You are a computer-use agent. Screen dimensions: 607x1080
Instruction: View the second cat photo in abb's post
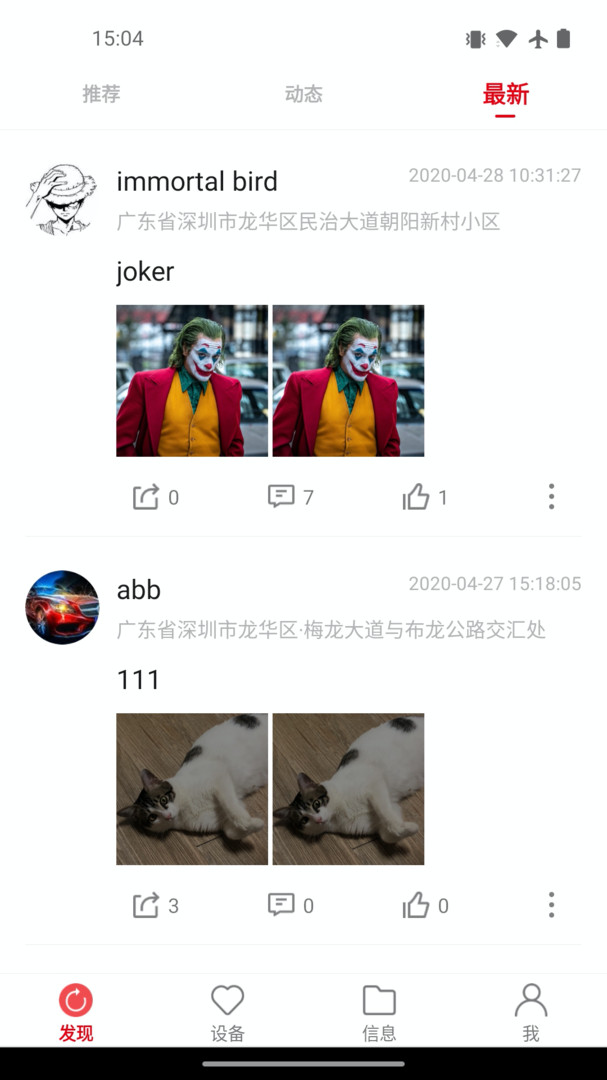pyautogui.click(x=348, y=789)
